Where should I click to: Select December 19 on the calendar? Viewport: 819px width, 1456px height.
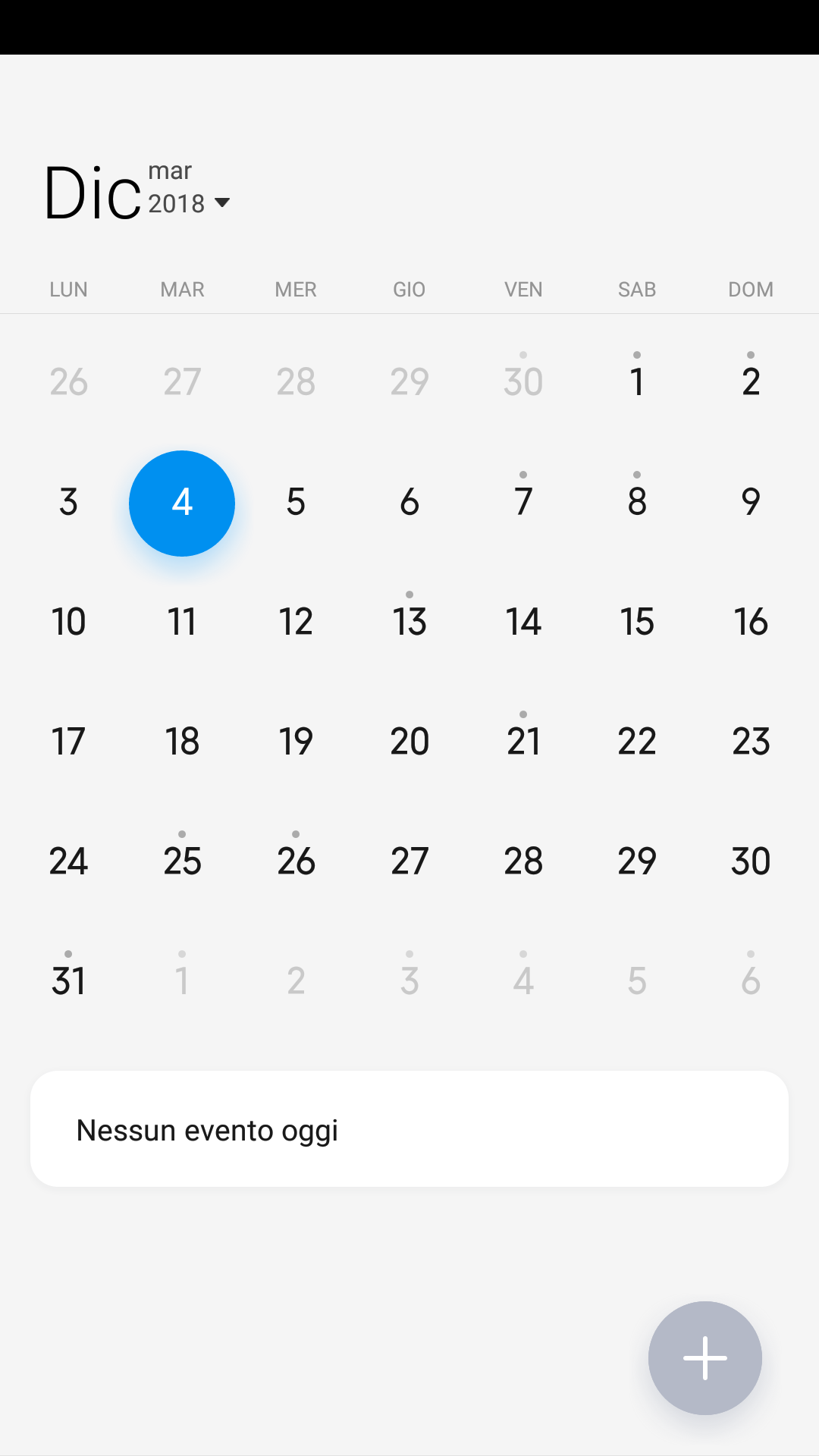point(296,741)
